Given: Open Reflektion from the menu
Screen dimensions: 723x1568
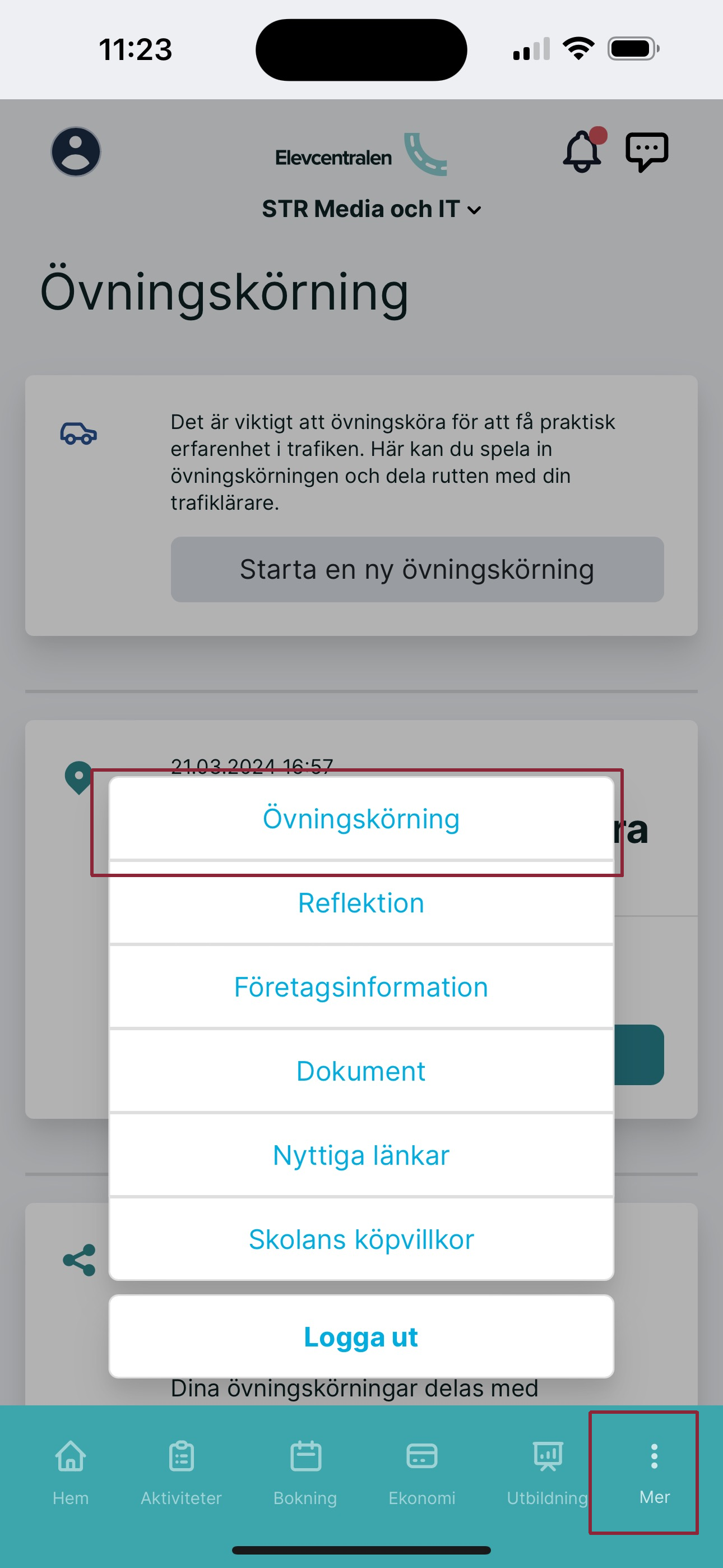Looking at the screenshot, I should pyautogui.click(x=361, y=903).
